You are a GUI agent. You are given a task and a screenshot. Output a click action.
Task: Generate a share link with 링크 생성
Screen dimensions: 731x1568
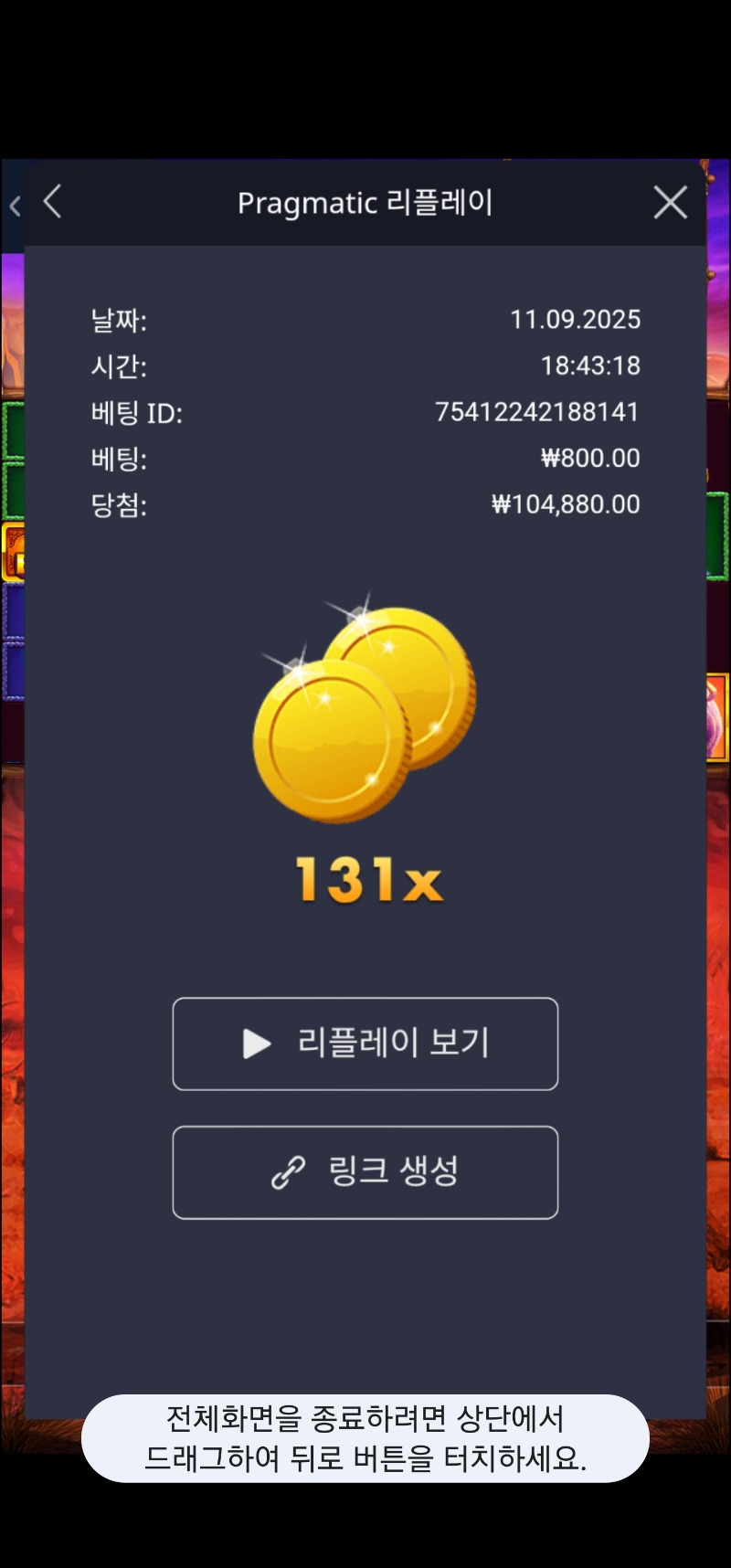coord(365,1171)
